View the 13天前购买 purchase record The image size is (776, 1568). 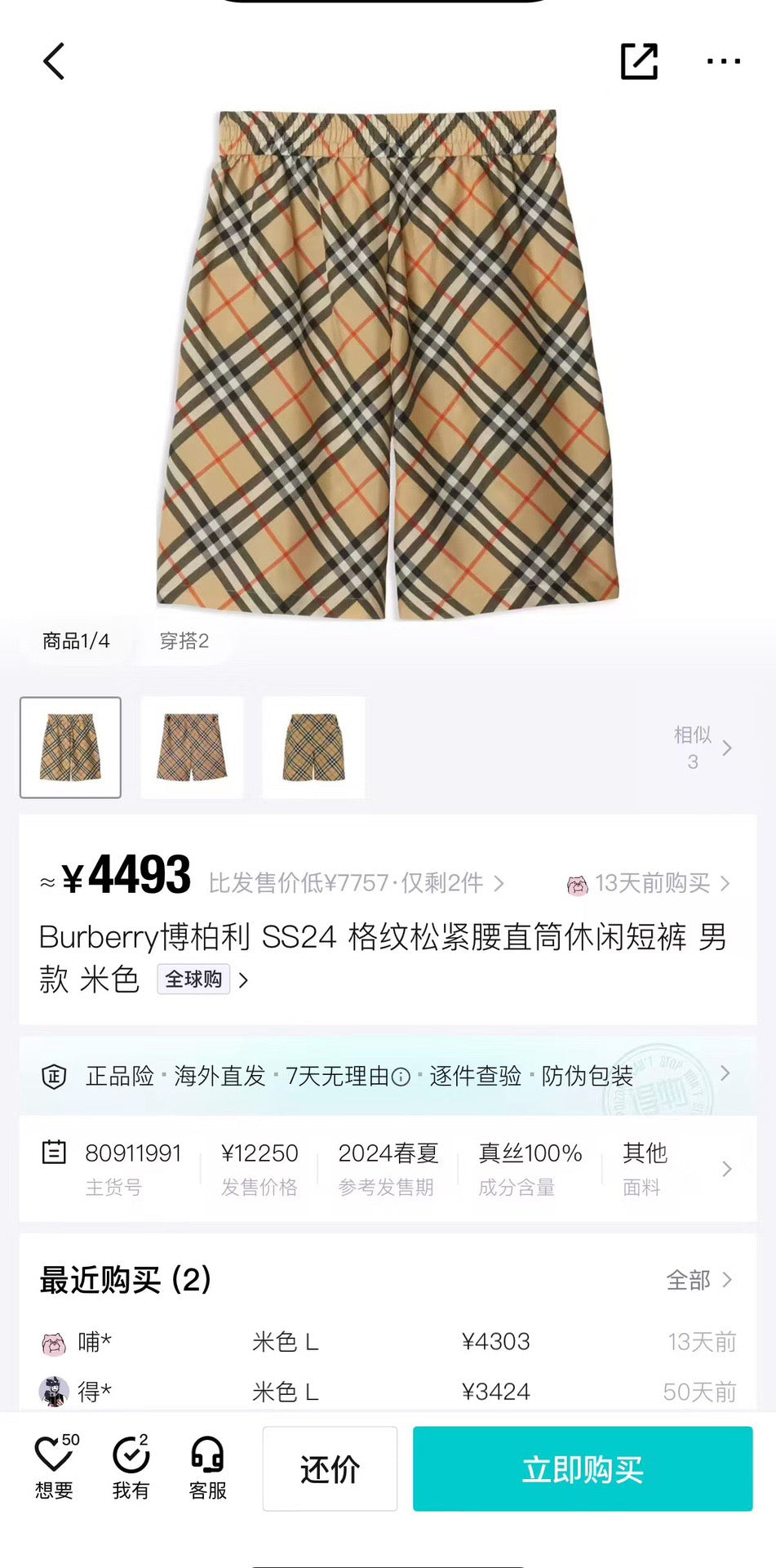point(650,883)
